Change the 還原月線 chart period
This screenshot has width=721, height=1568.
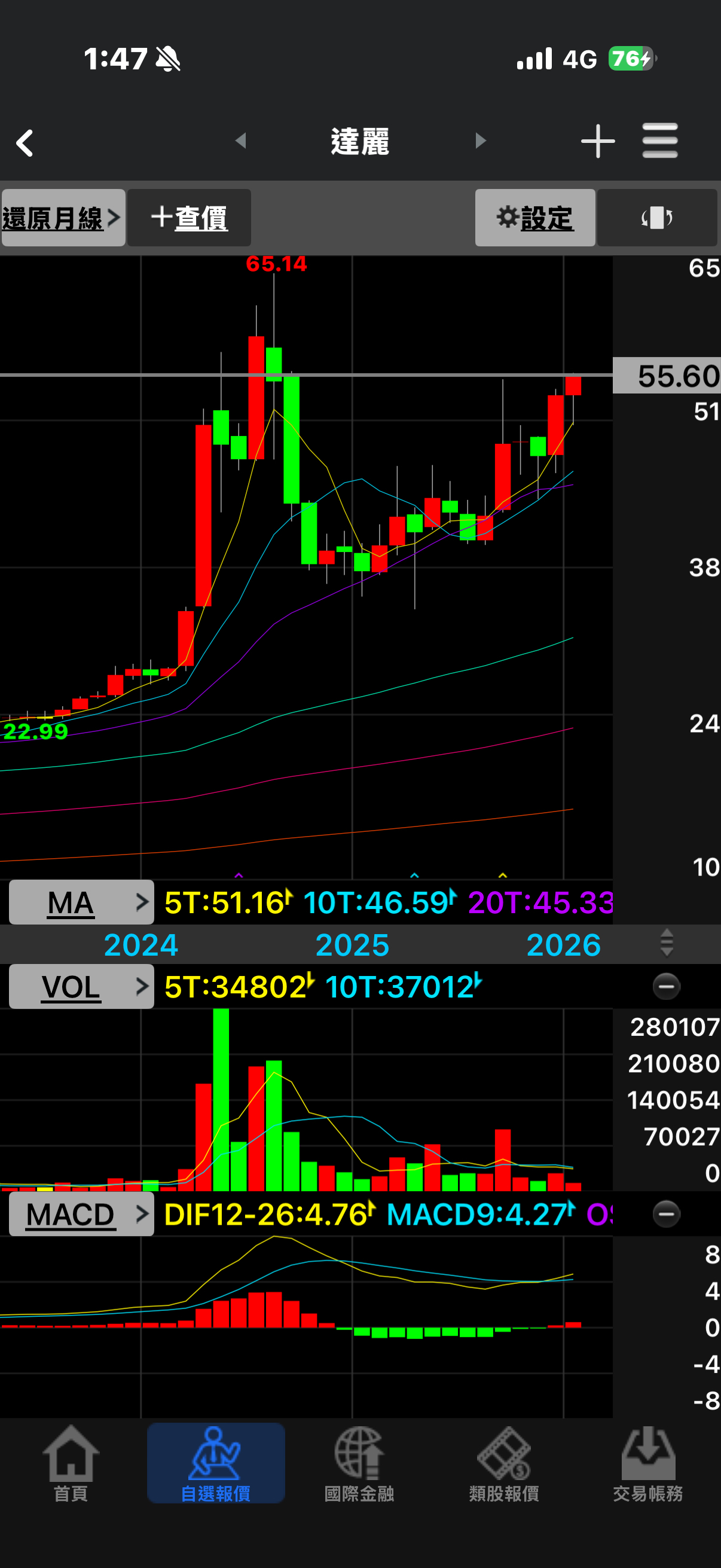pyautogui.click(x=63, y=218)
